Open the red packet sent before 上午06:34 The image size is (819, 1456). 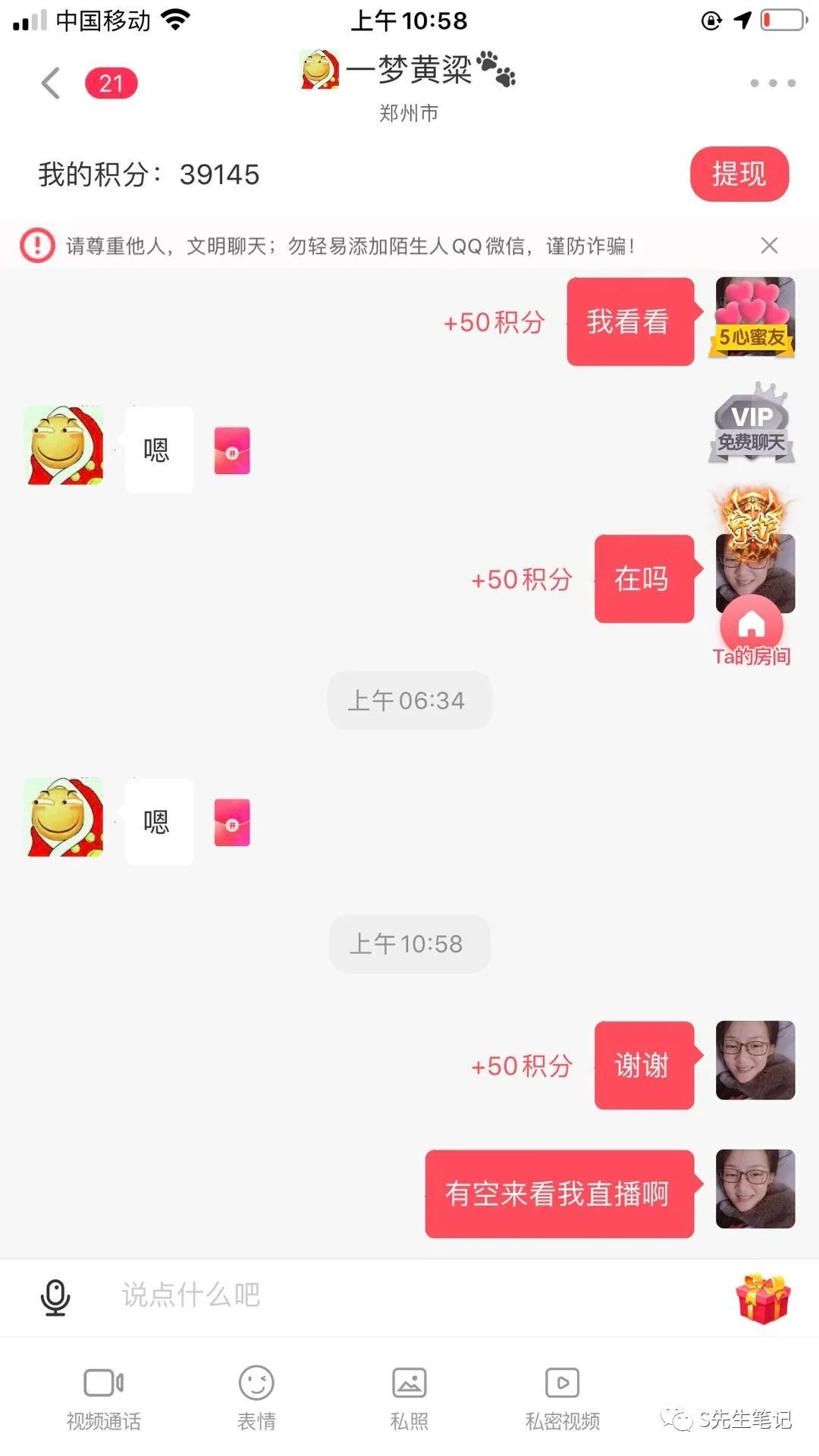coord(232,450)
